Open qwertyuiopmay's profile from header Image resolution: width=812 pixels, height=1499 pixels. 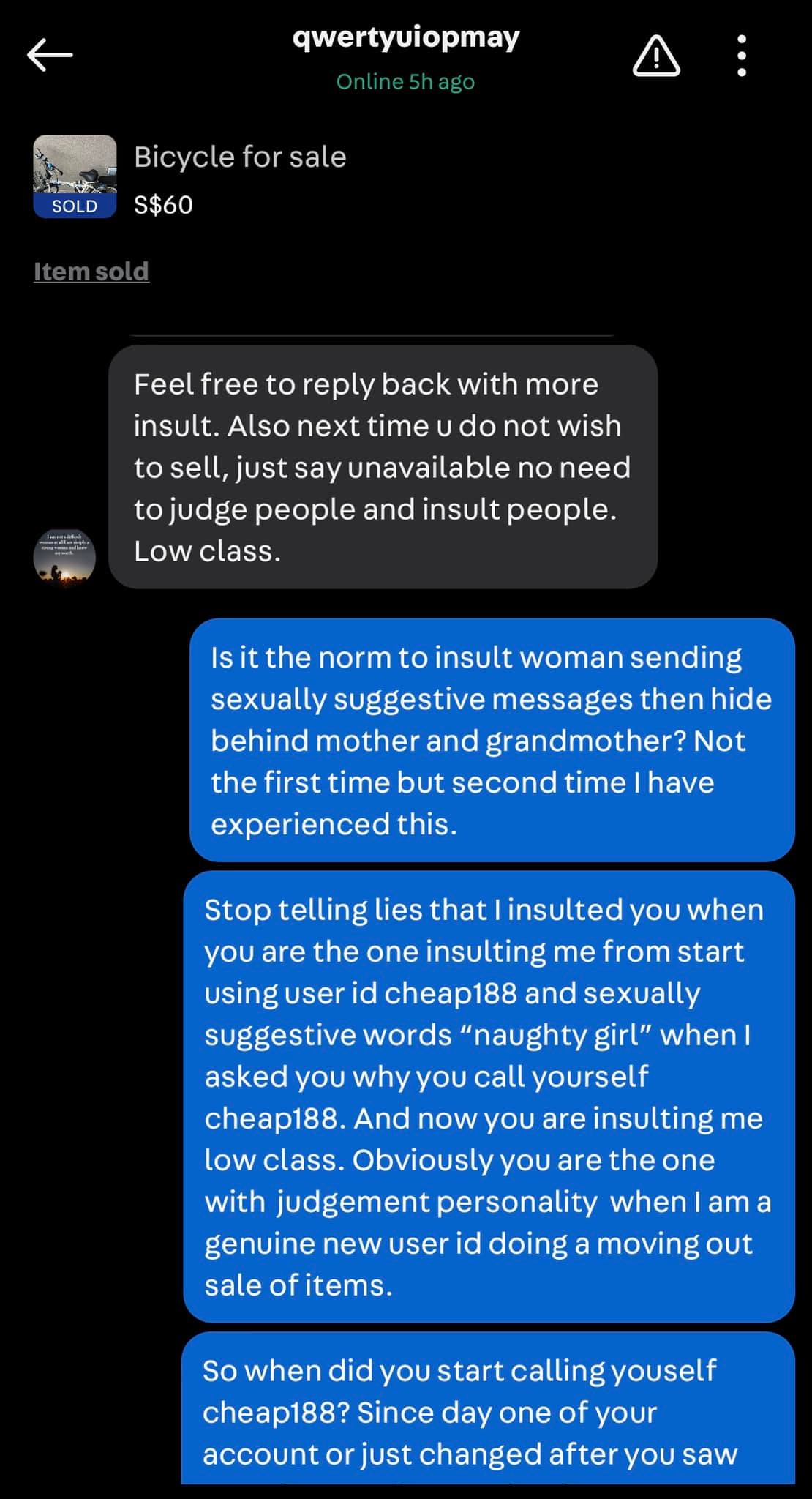(x=405, y=37)
